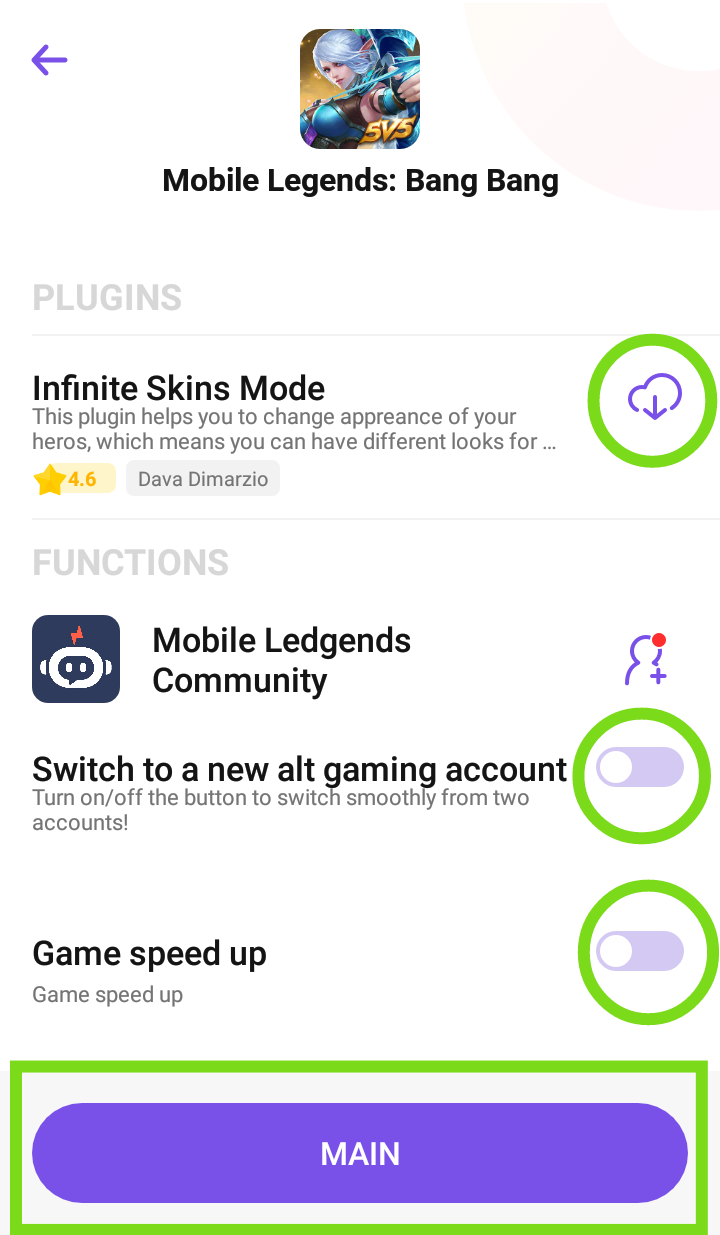Tap the back arrow to return

coord(48,60)
